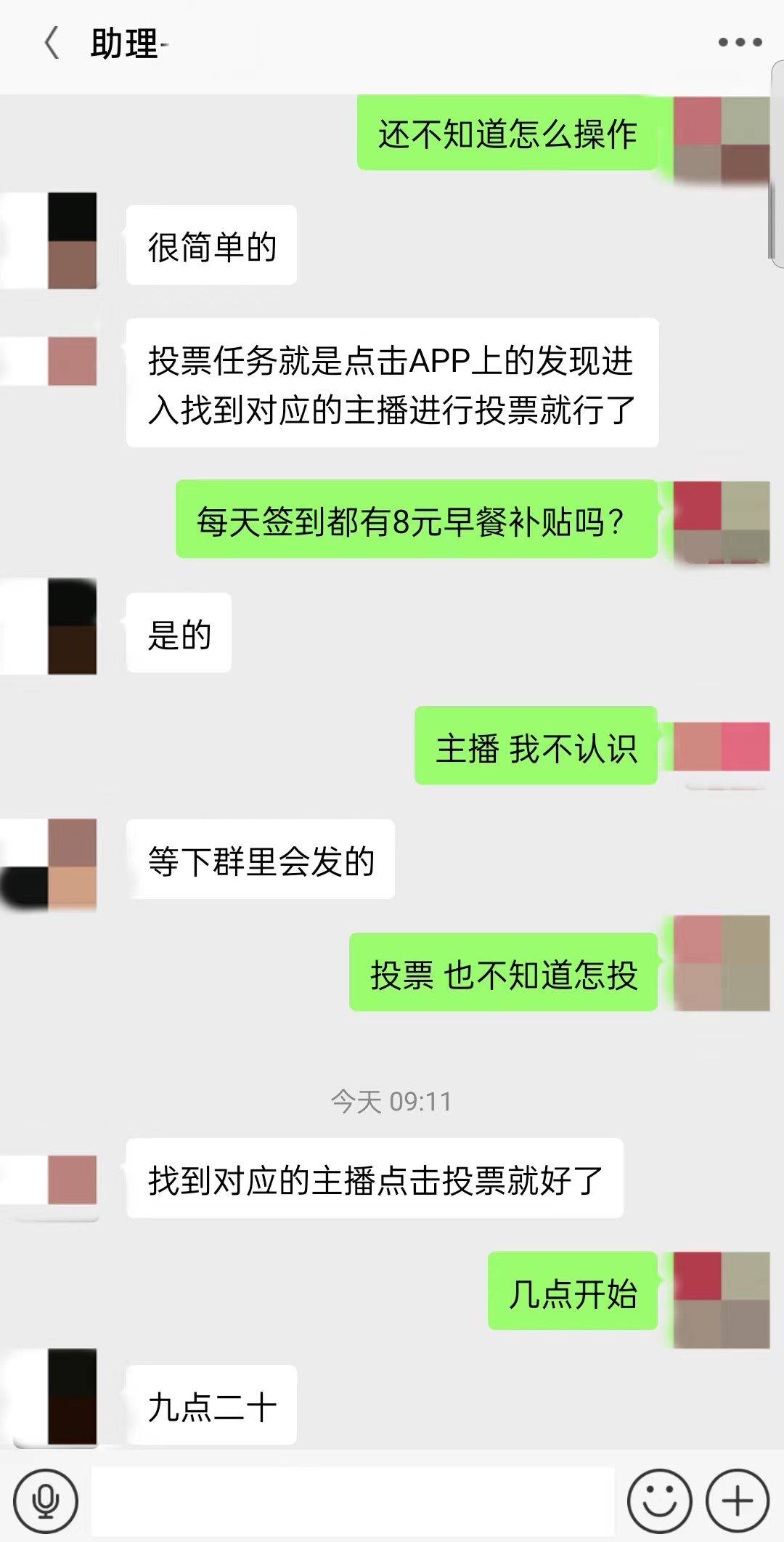784x1542 pixels.
Task: Switch to voice message input
Action: 46,1501
